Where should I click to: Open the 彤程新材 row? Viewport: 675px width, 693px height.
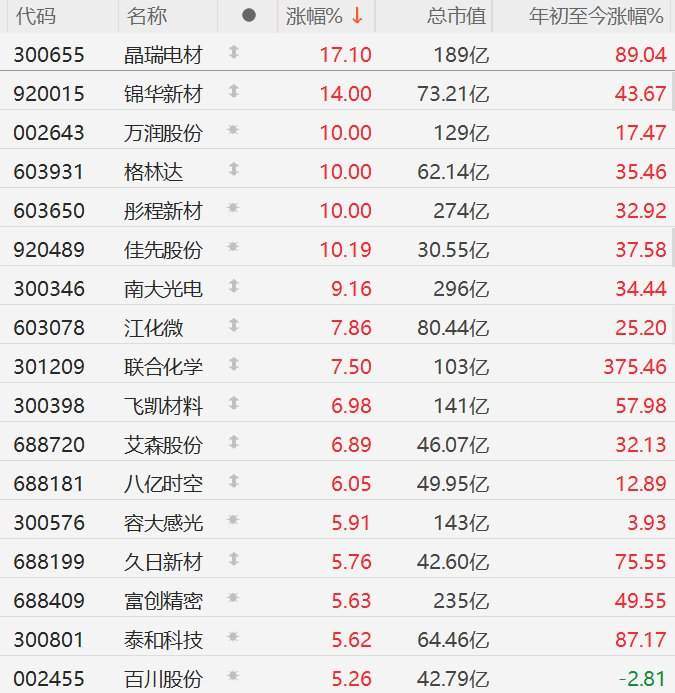coord(162,211)
